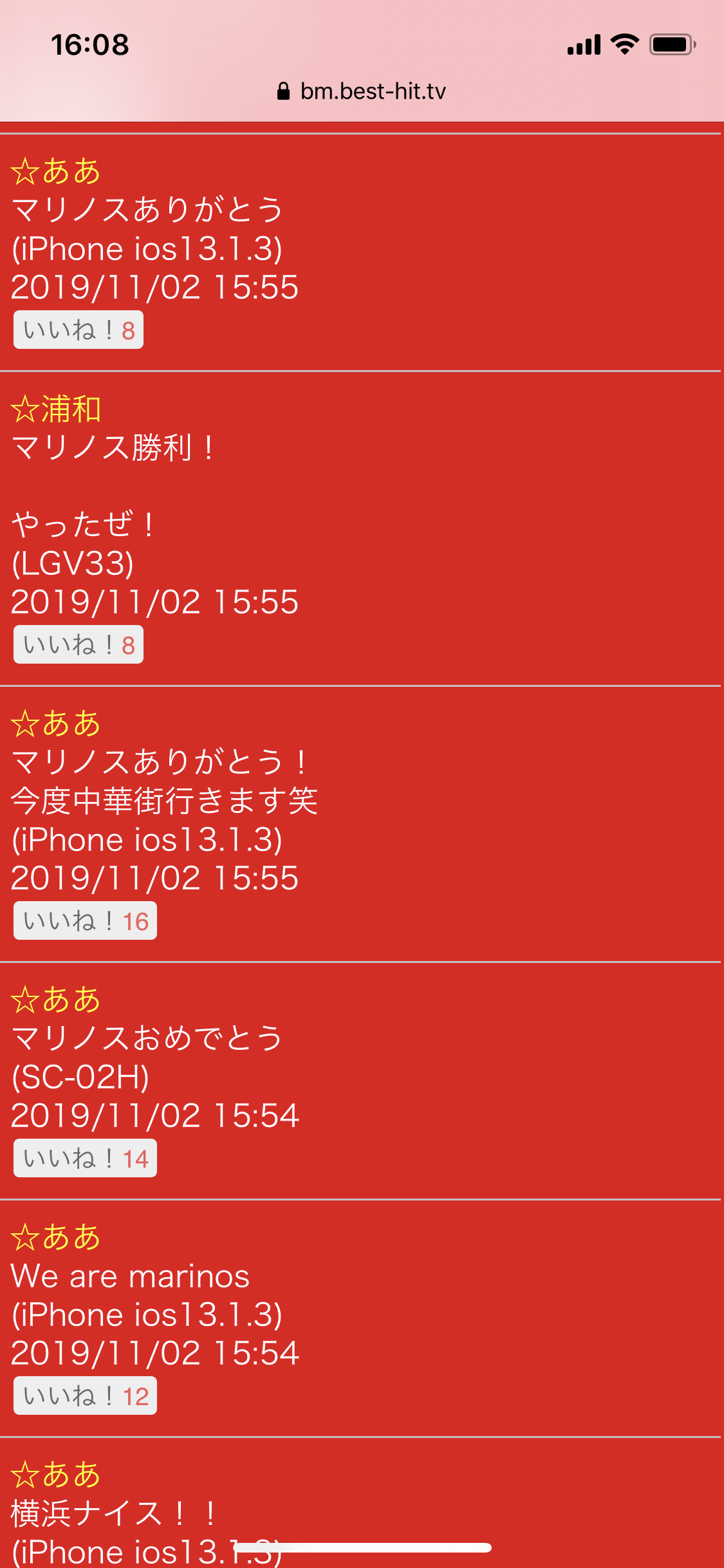
Task: Like 浦和's comment "マリノス勝利！"
Action: coord(79,645)
